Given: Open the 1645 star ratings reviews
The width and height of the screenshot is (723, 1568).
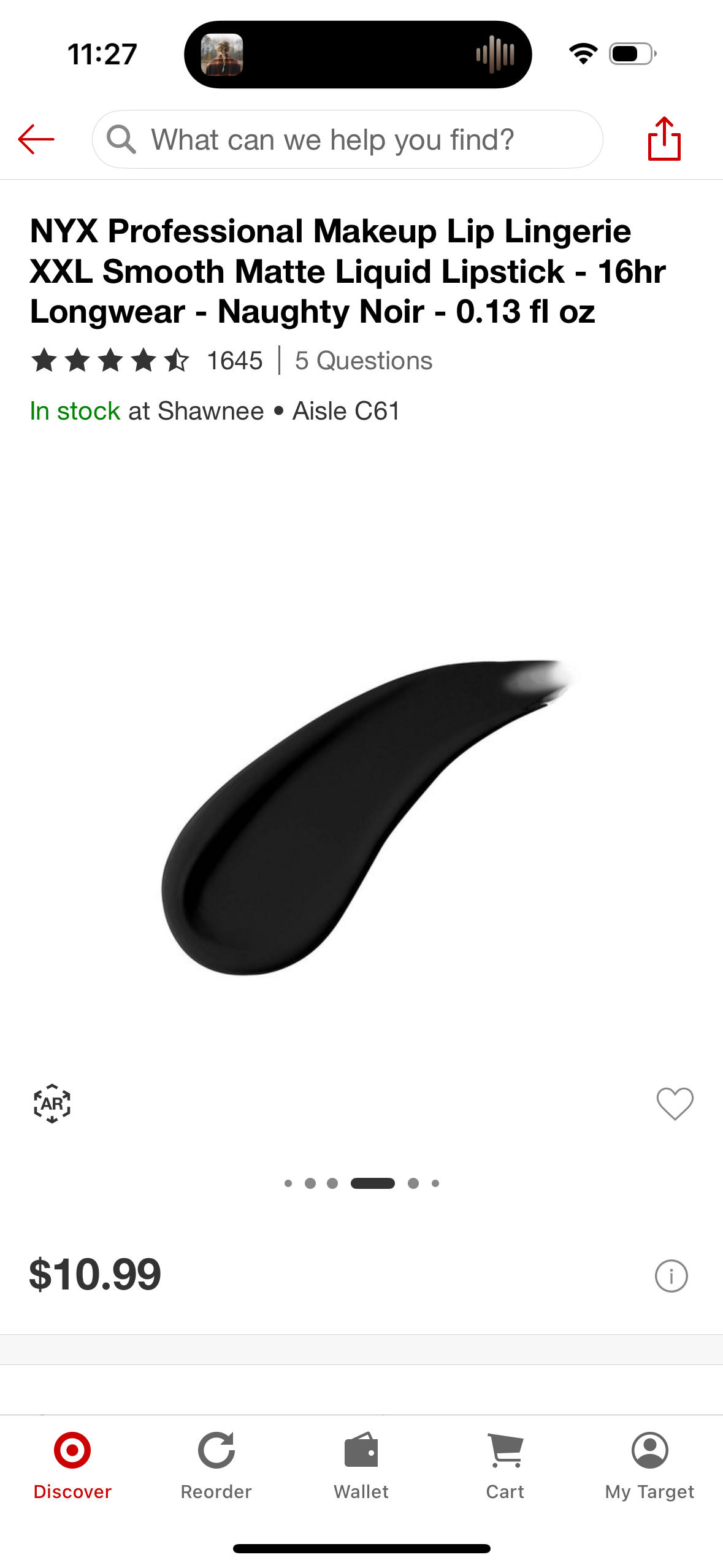Looking at the screenshot, I should click(x=146, y=361).
